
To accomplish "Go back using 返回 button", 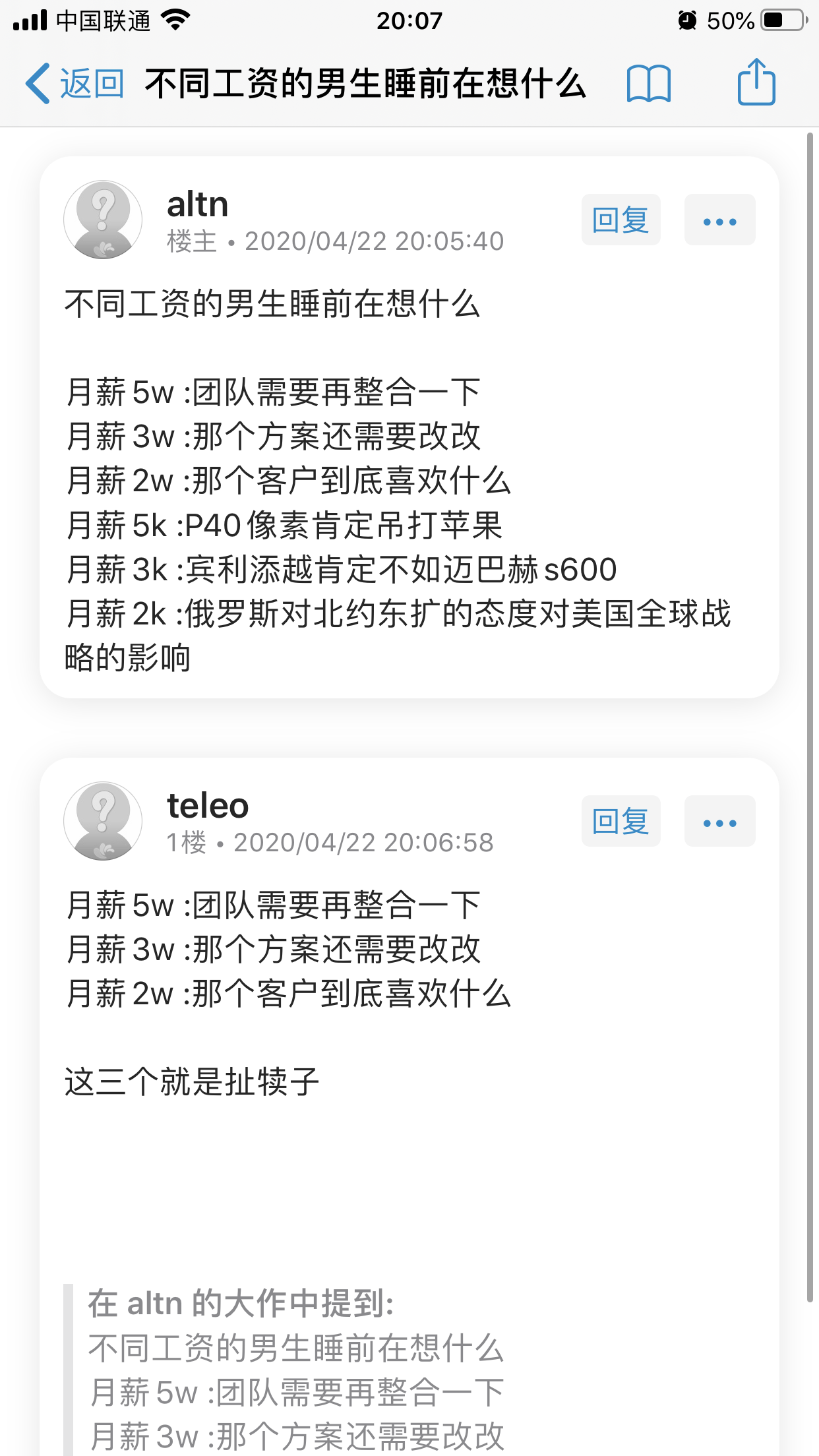I will tap(75, 84).
